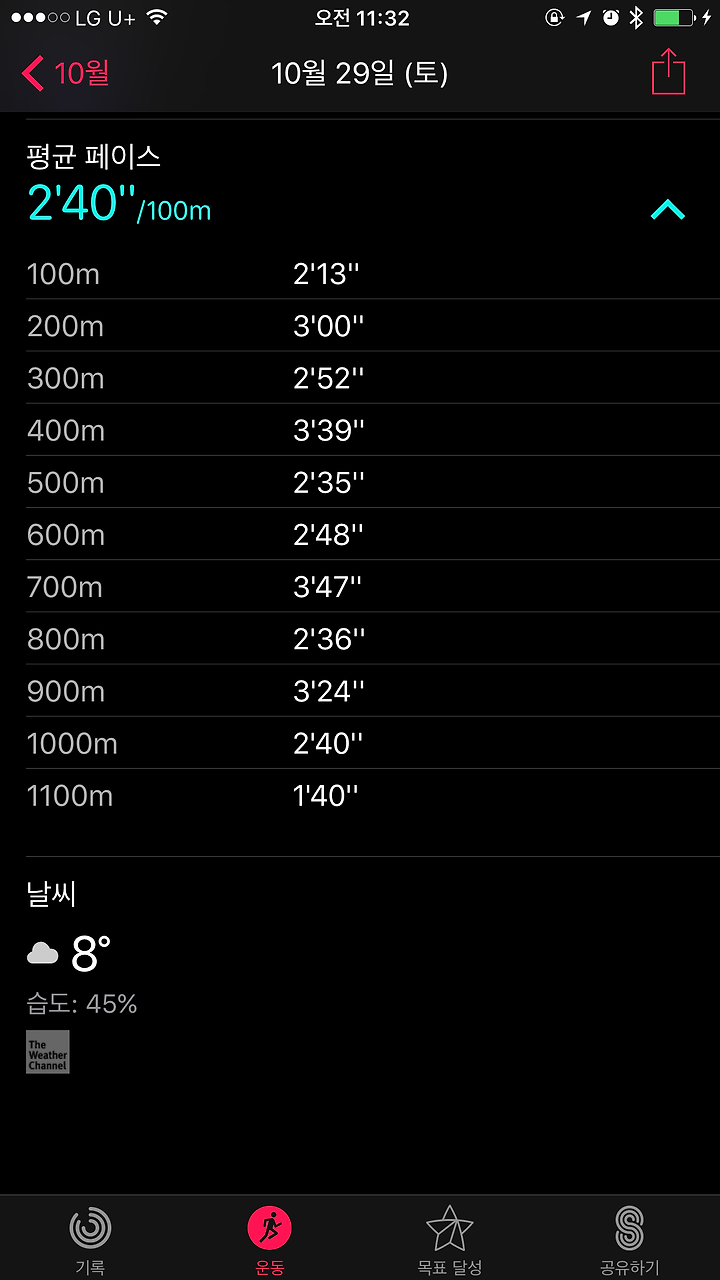Switch to the 기록 tab
This screenshot has width=720, height=1280.
(90, 1240)
